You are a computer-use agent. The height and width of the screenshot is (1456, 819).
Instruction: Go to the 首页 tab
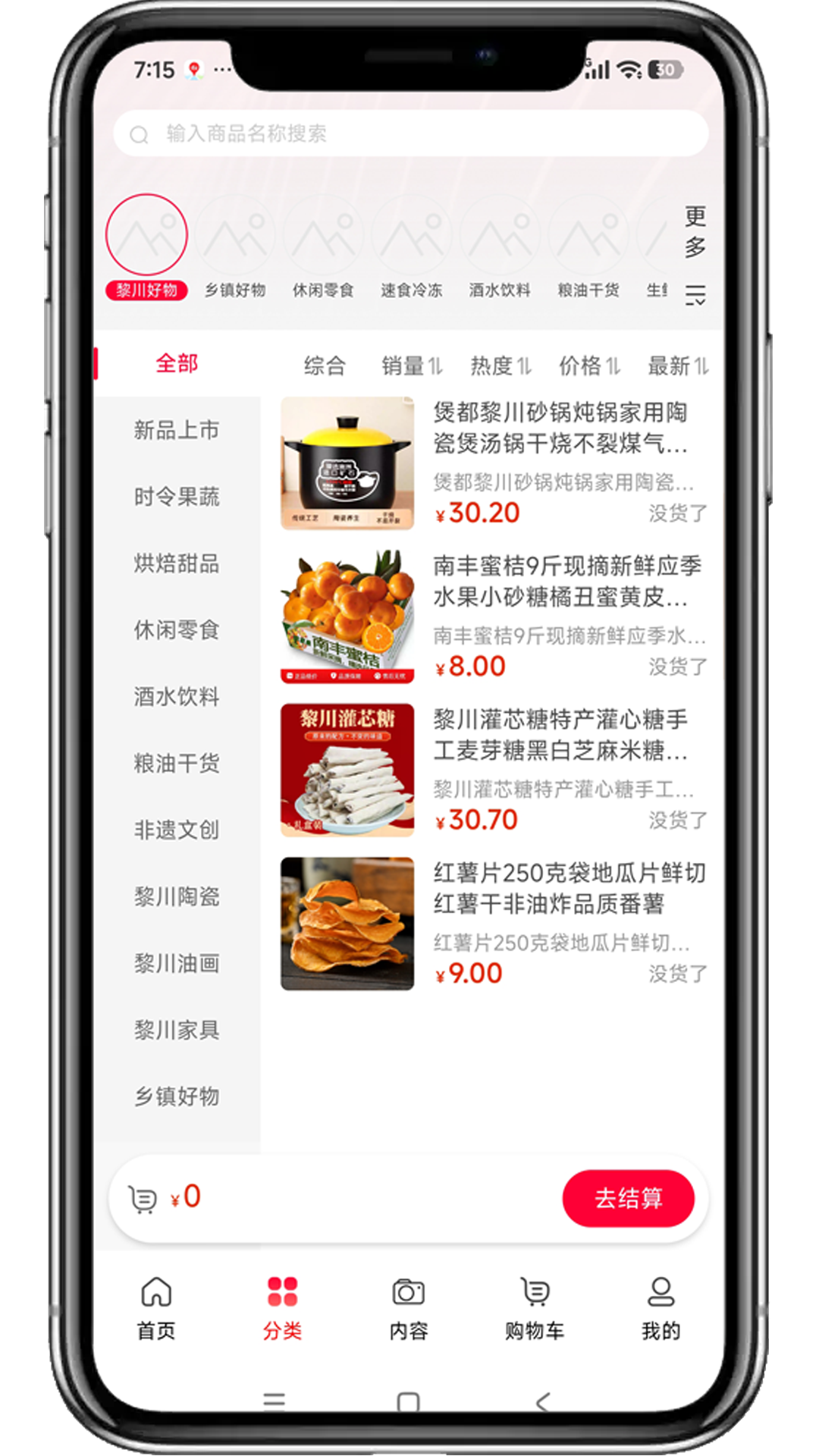pos(156,1309)
